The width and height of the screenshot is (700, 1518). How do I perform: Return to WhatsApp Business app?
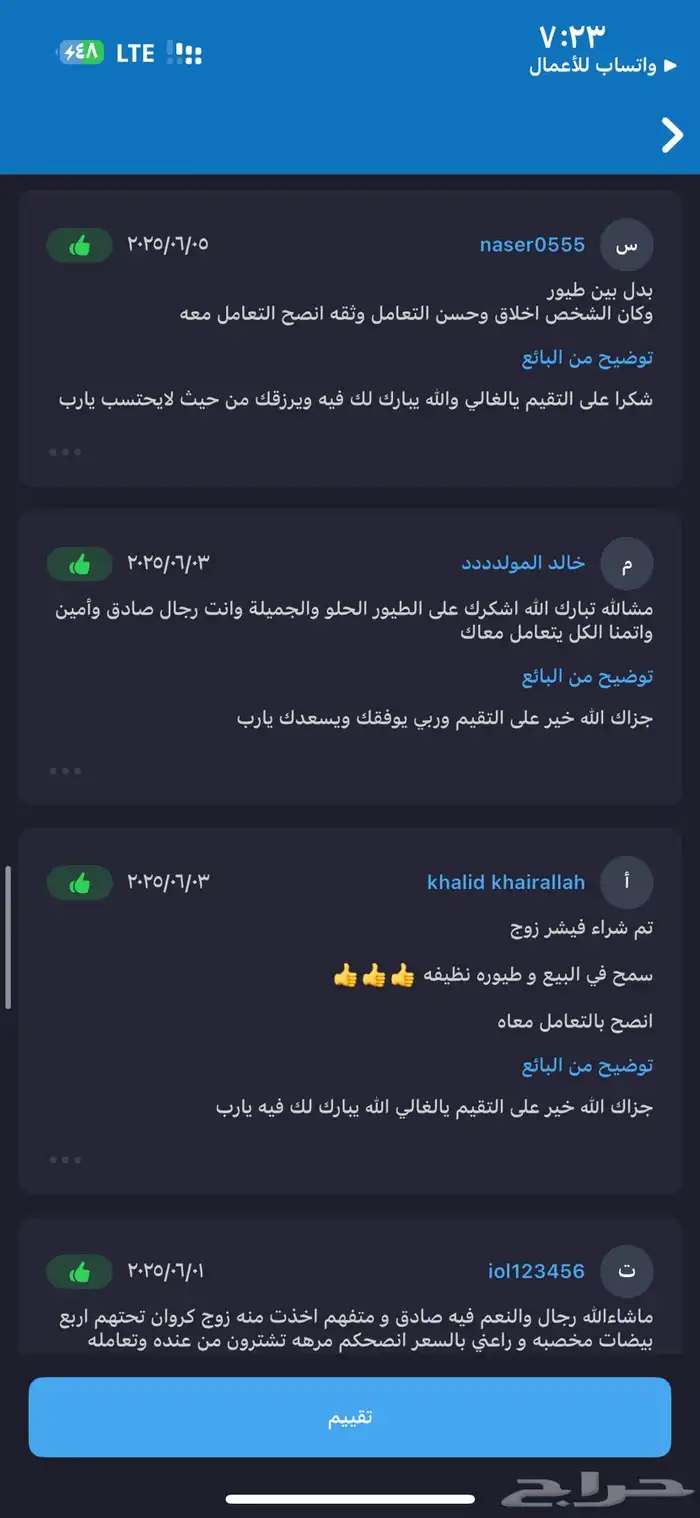pyautogui.click(x=592, y=66)
